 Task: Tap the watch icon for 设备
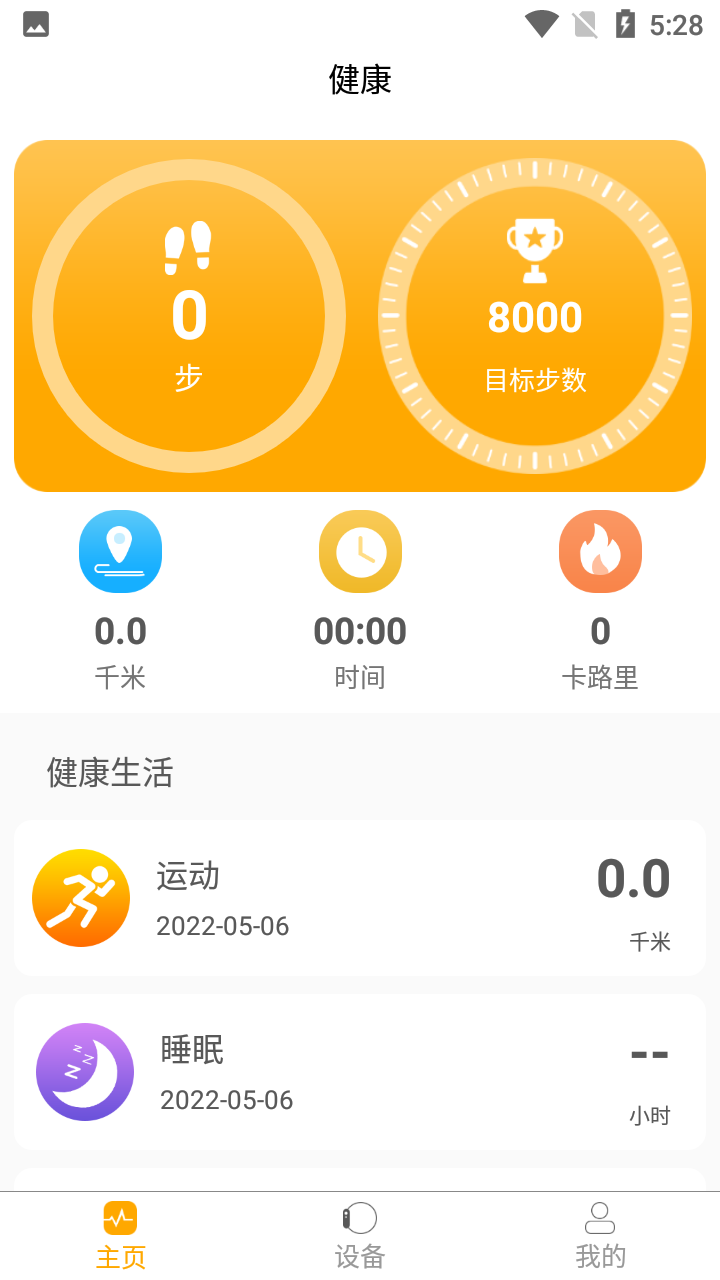point(360,1216)
